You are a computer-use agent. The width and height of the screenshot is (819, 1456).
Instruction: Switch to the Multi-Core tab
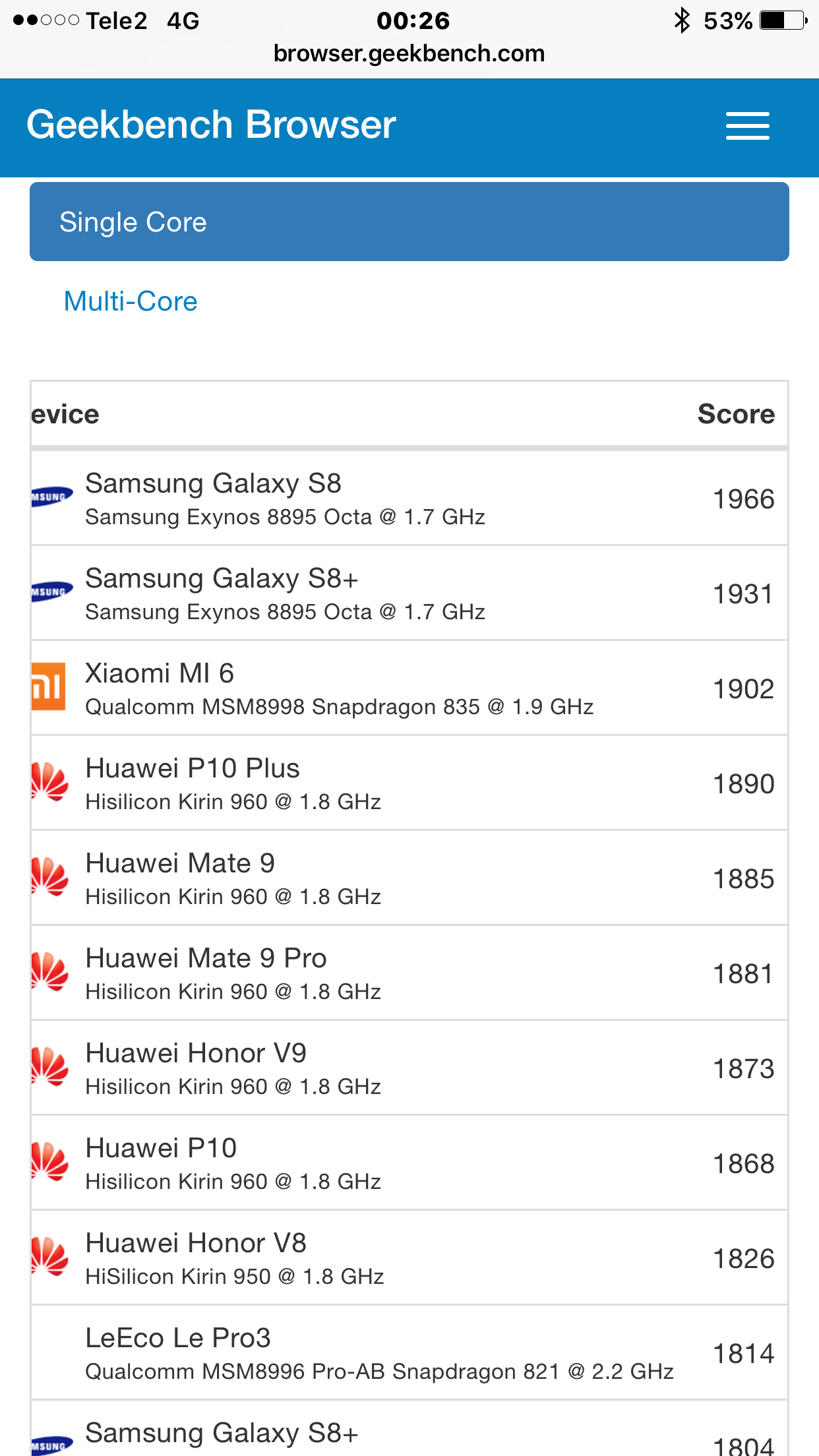pyautogui.click(x=131, y=301)
